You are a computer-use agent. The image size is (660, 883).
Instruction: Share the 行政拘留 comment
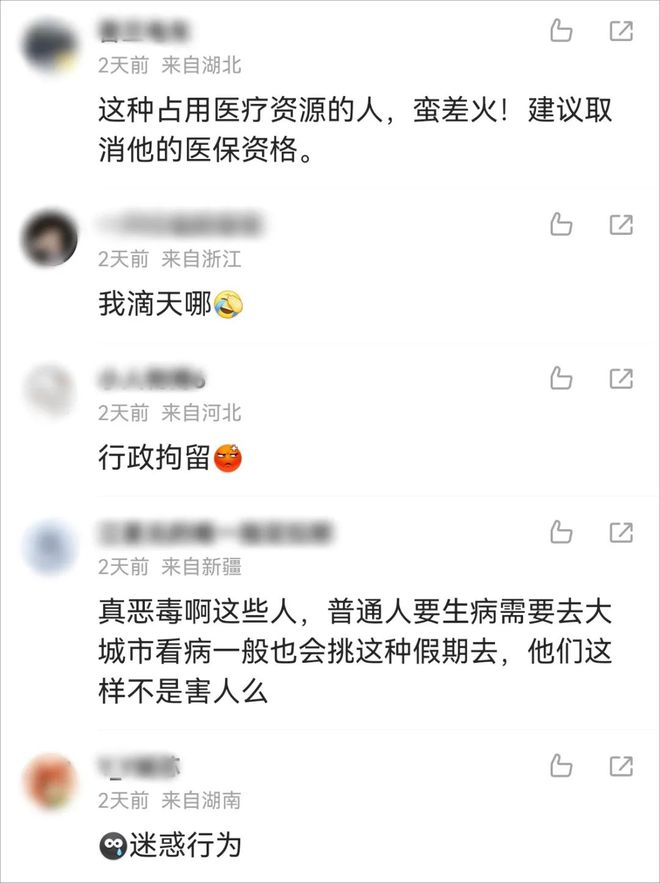[621, 379]
